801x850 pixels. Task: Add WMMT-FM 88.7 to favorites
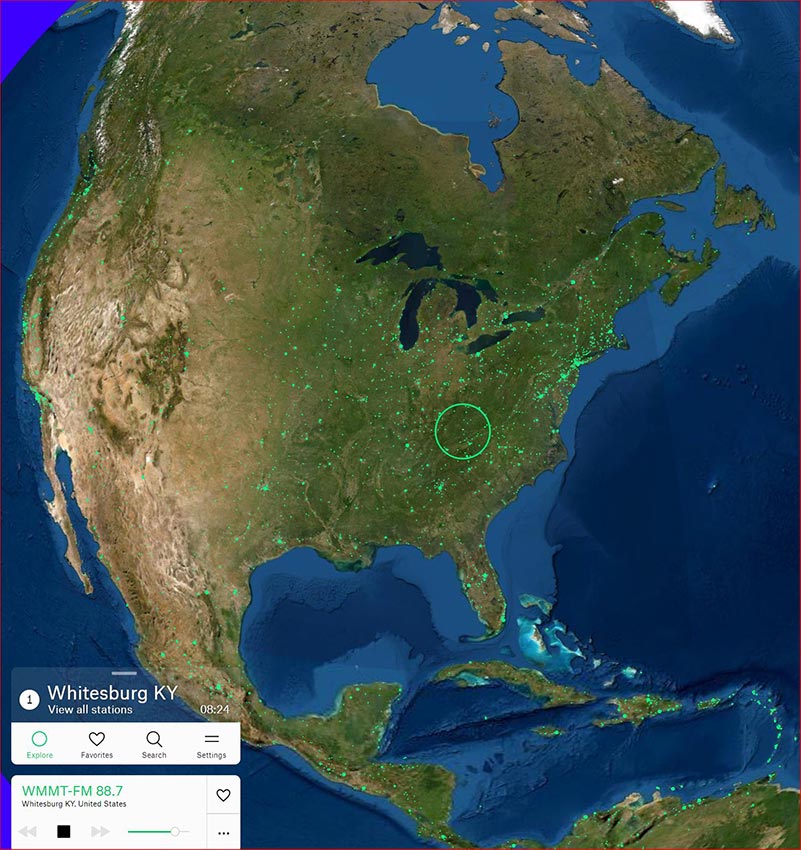[x=223, y=795]
